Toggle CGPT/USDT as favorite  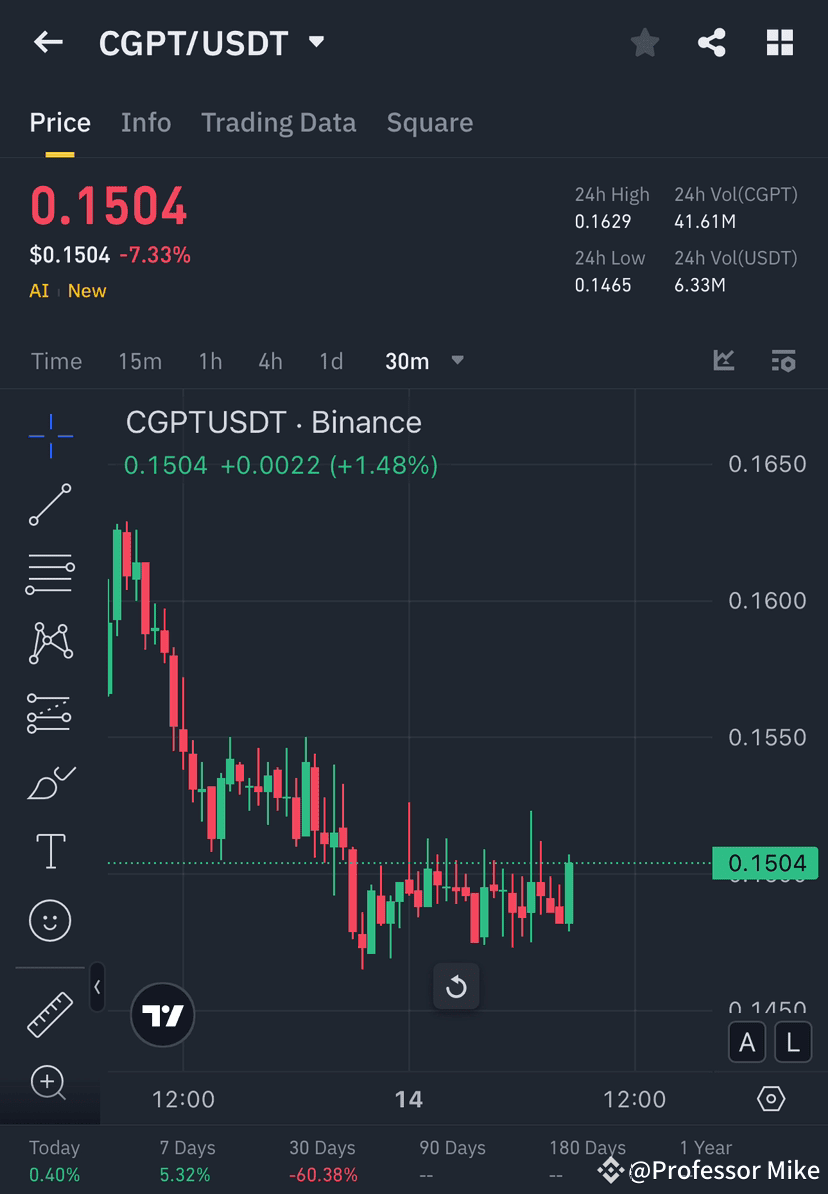point(644,42)
